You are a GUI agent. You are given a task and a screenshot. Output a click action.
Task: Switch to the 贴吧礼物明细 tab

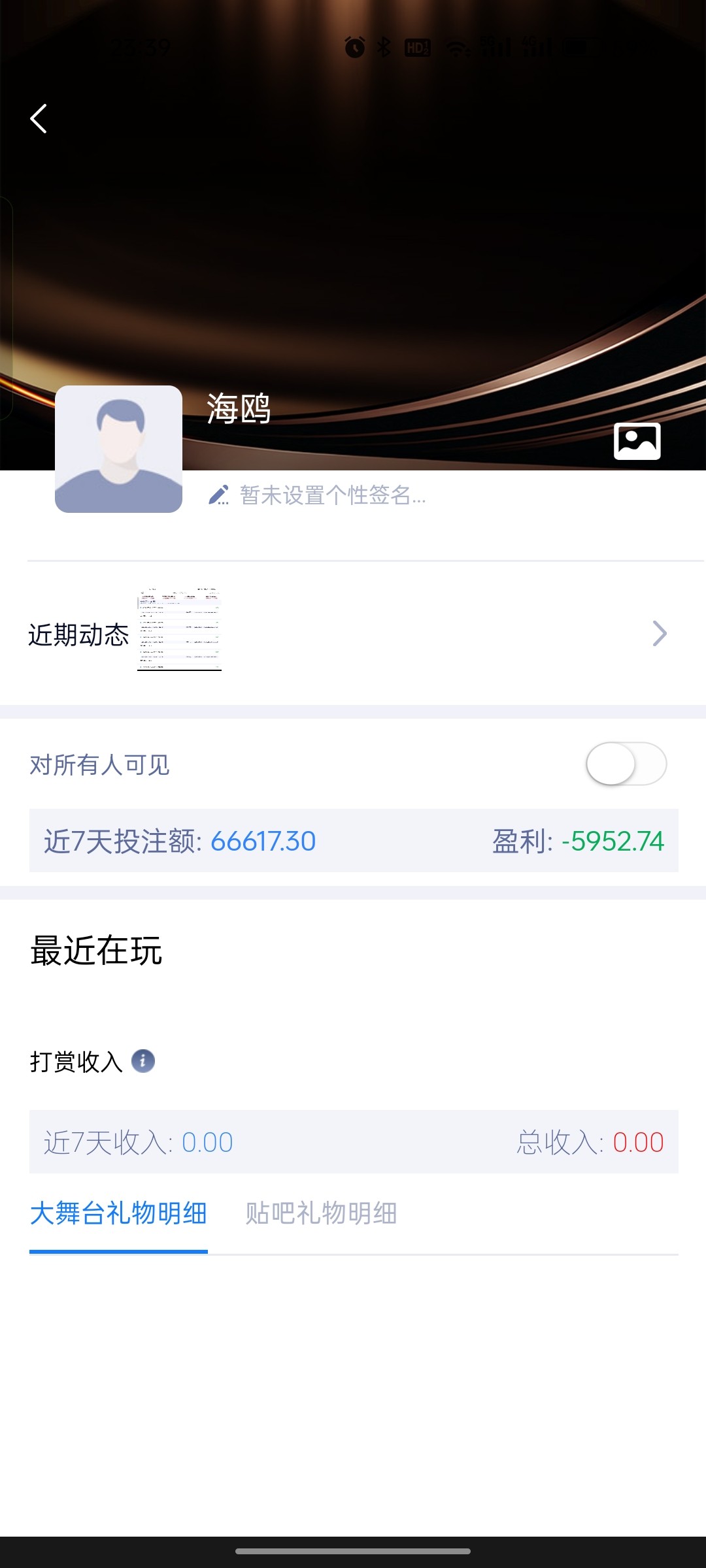pyautogui.click(x=321, y=1213)
